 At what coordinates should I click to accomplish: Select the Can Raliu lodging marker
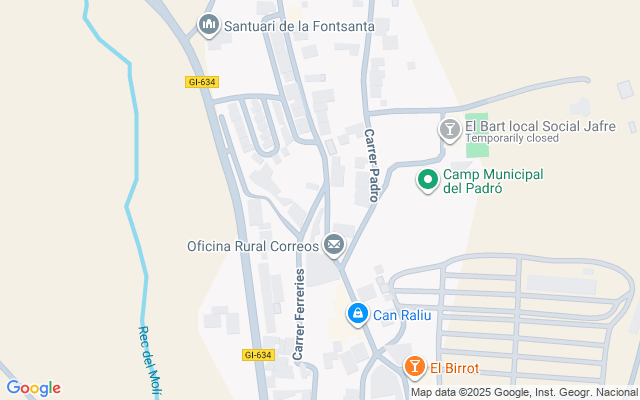click(357, 315)
